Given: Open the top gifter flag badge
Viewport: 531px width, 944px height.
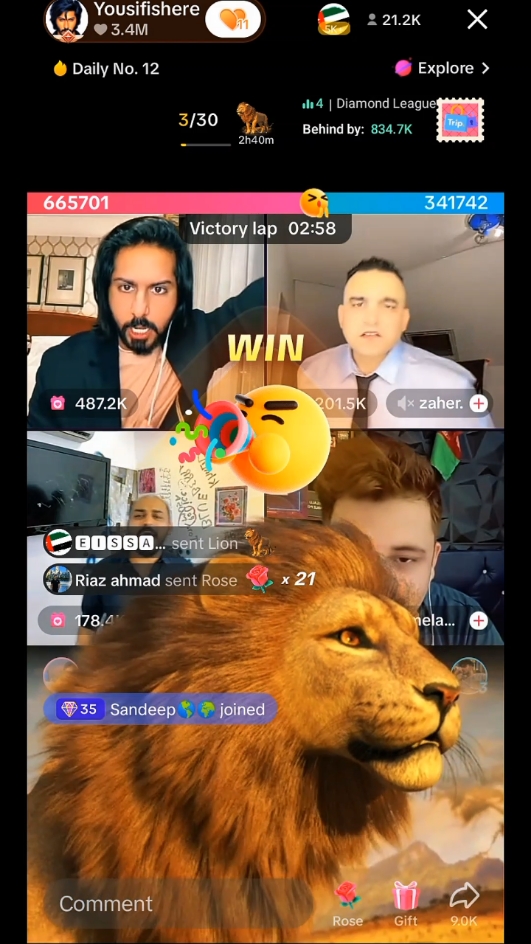Looking at the screenshot, I should coord(334,19).
